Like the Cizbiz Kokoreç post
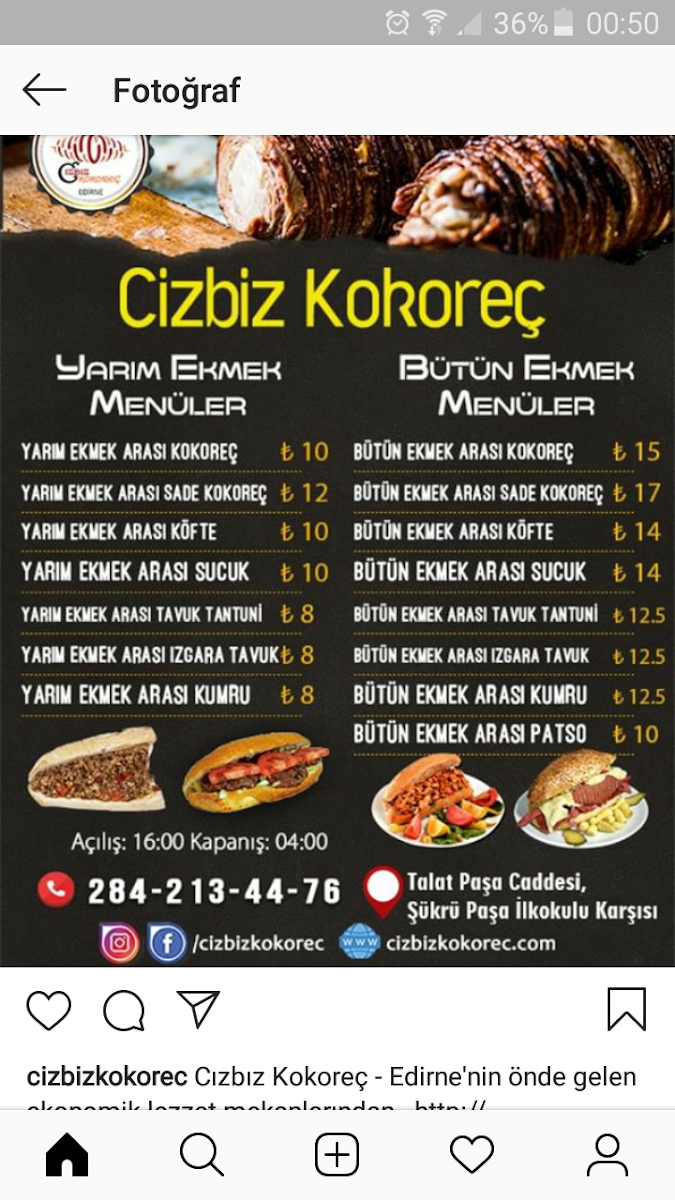The image size is (675, 1200). [x=49, y=1010]
